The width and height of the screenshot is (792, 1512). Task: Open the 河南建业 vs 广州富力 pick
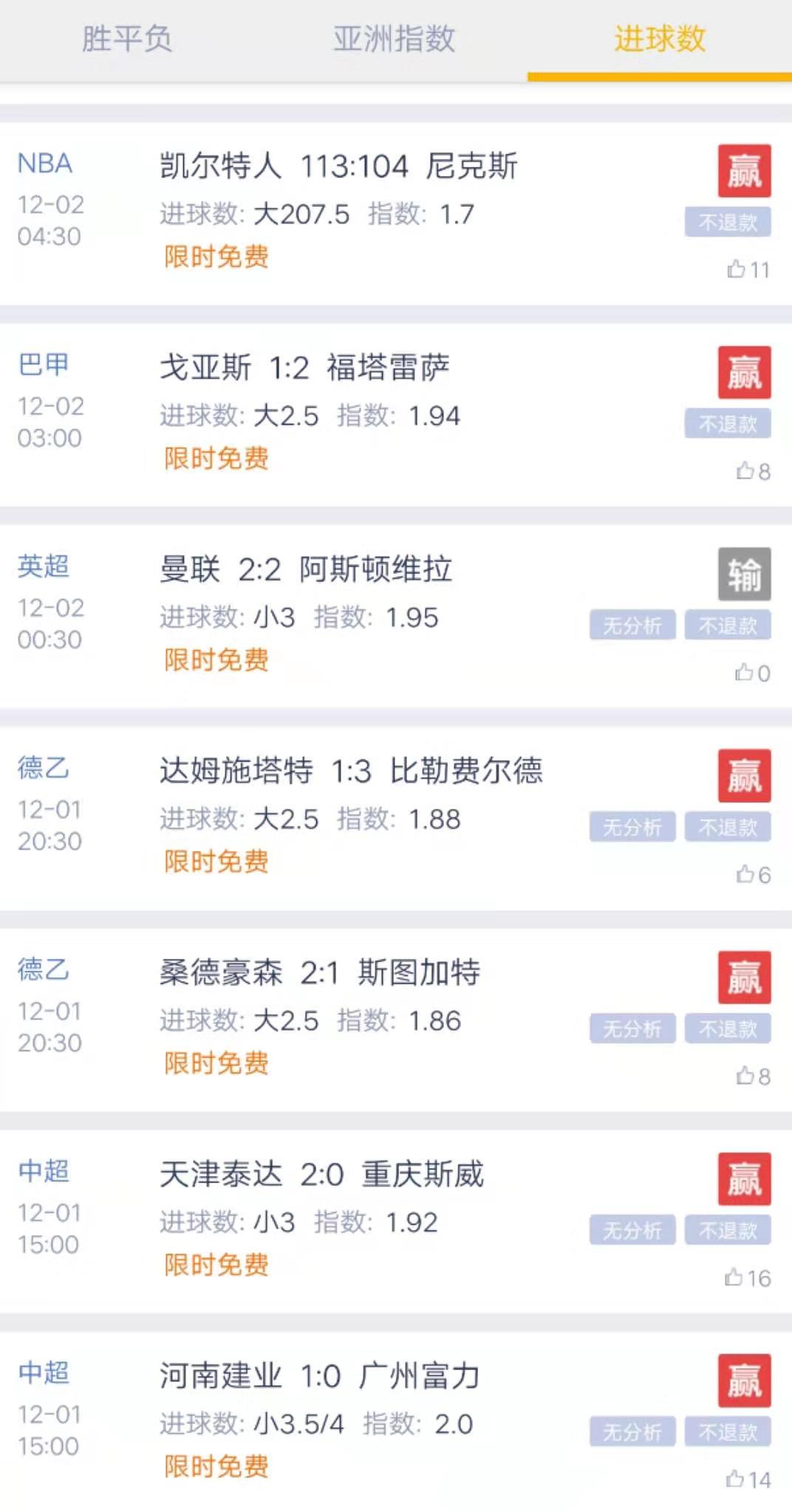319,1376
